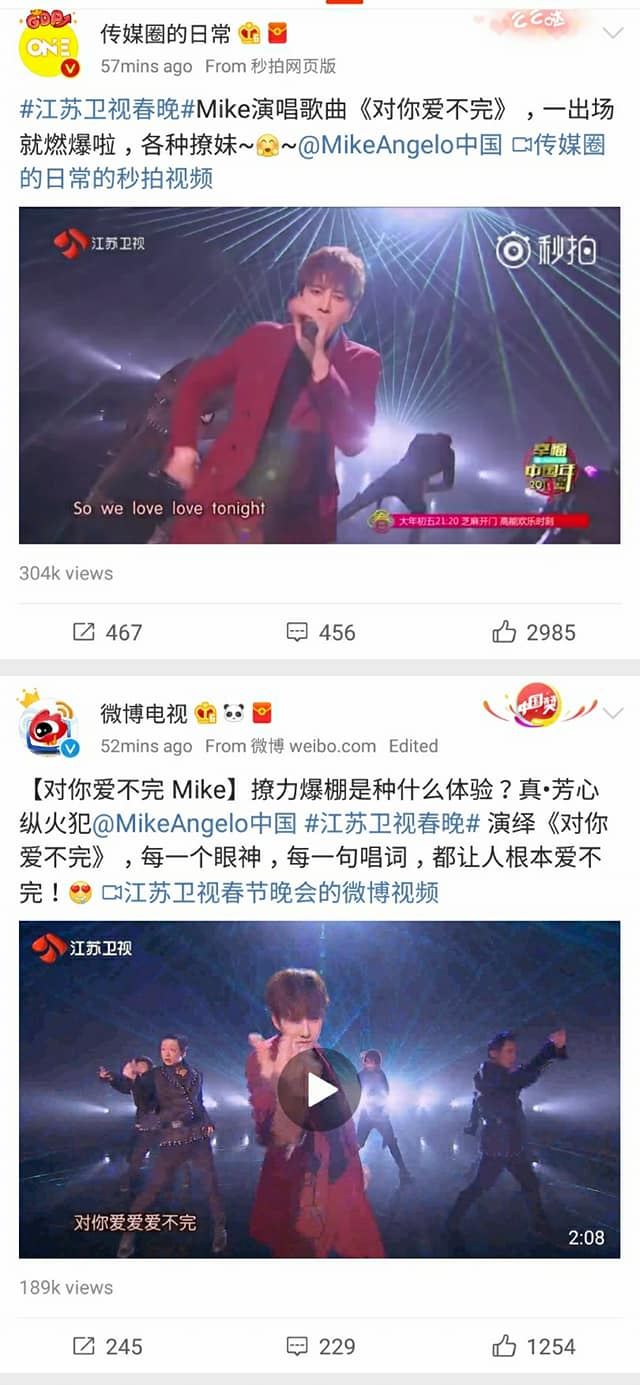Like the 微博电视 post
Screen dimensions: 640x1385
[533, 1347]
